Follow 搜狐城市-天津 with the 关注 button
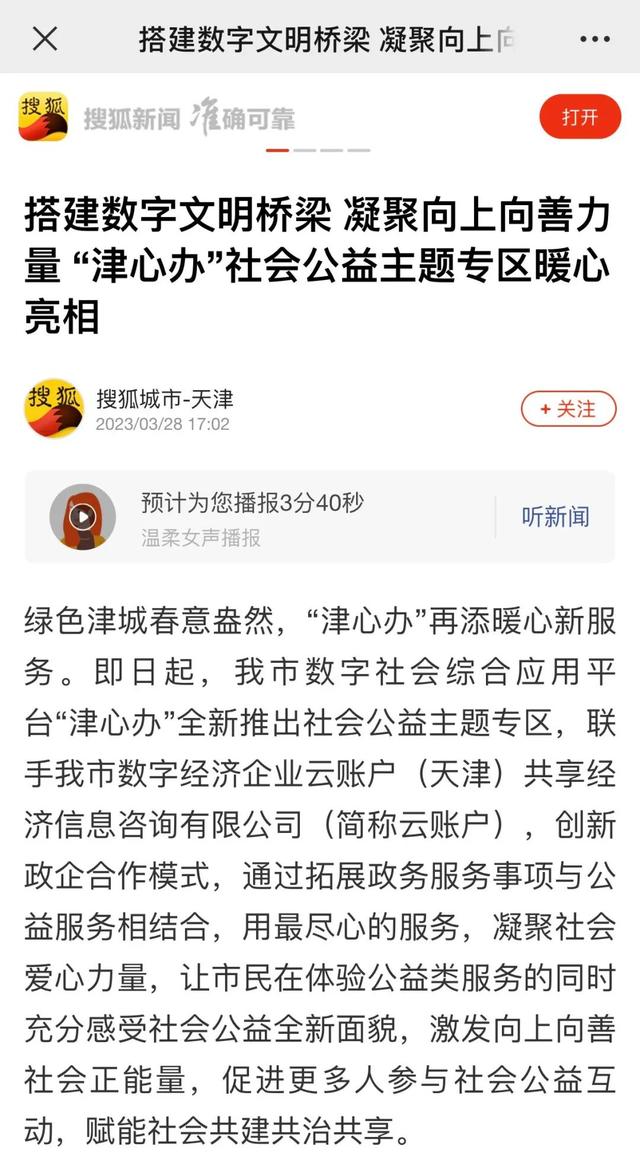The height and width of the screenshot is (1172, 640). tap(568, 409)
